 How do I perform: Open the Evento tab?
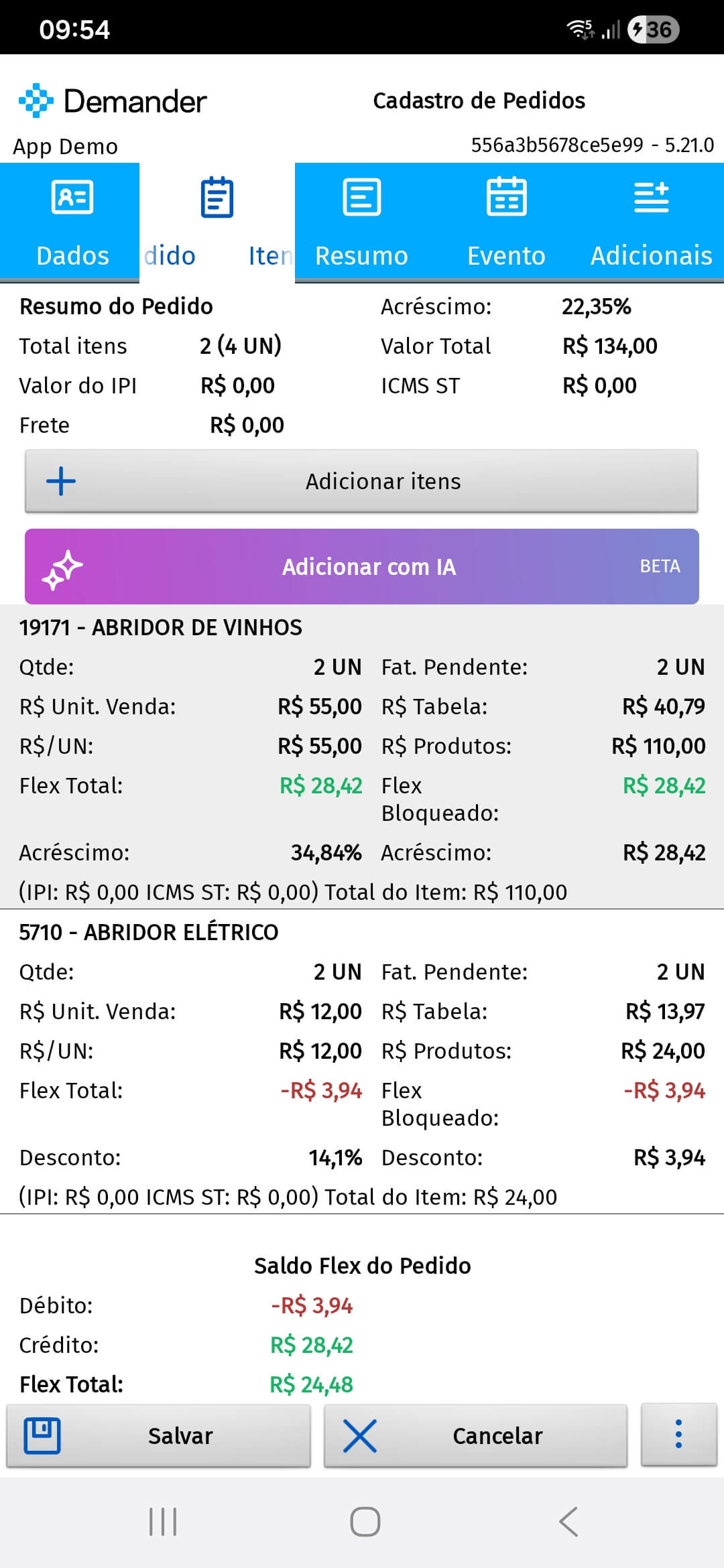[x=507, y=255]
